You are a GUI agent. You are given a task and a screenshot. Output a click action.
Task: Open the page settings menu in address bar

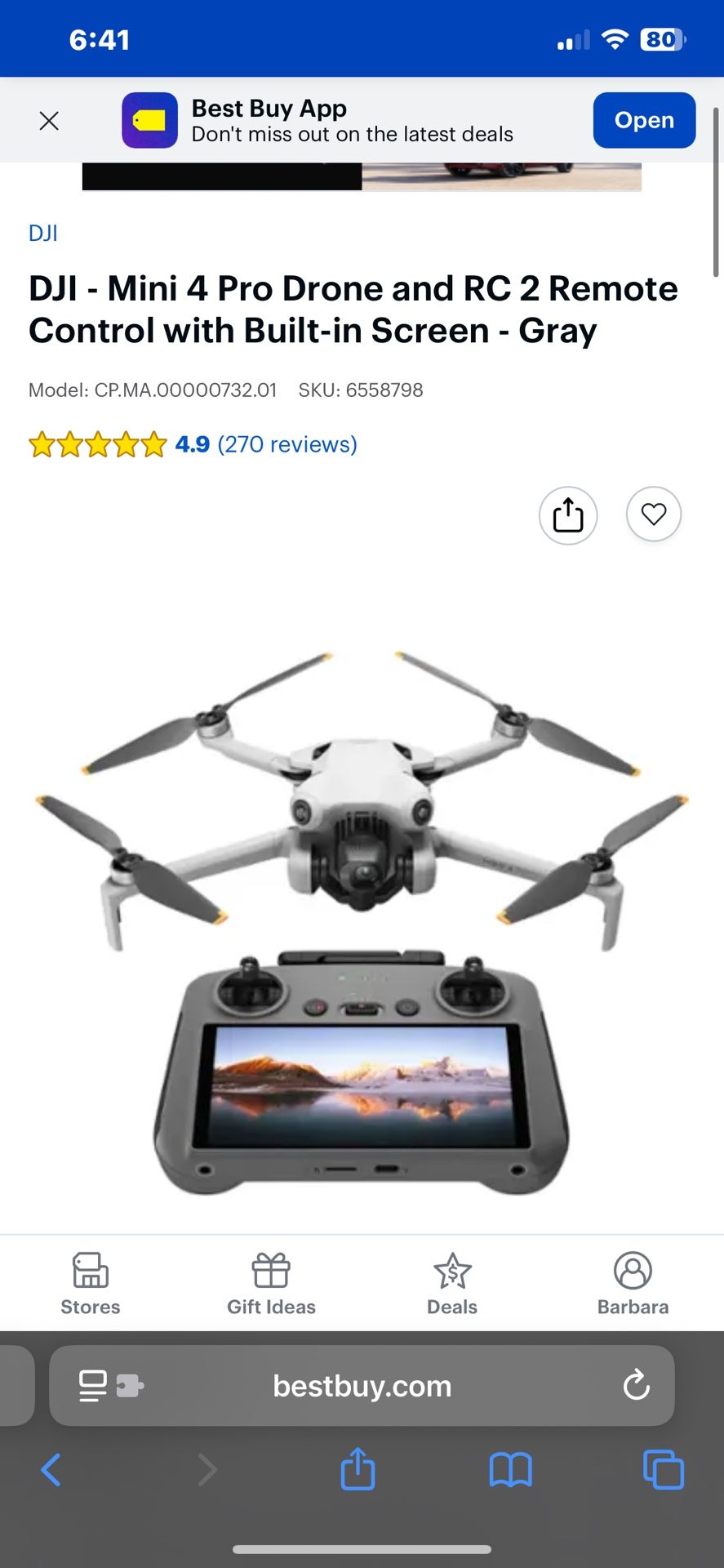(x=111, y=1386)
